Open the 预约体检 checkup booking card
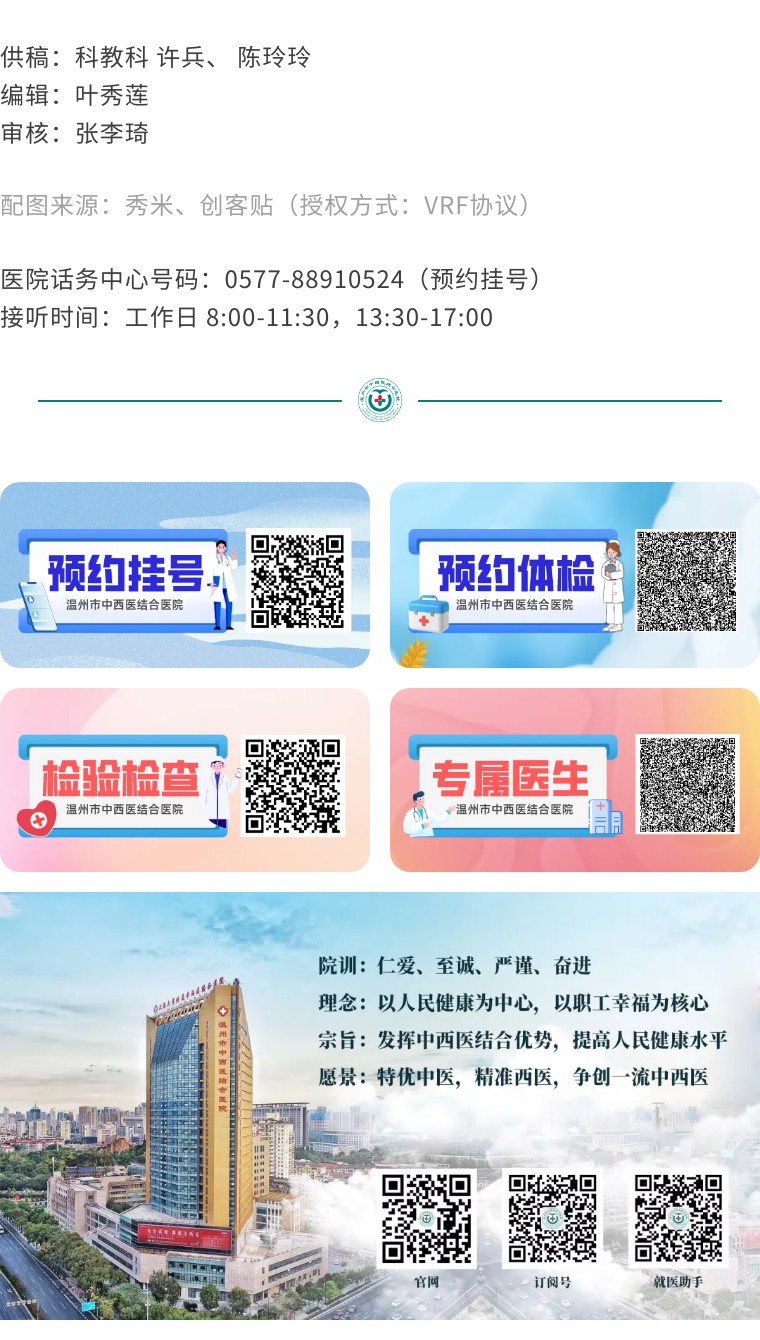 tap(574, 575)
